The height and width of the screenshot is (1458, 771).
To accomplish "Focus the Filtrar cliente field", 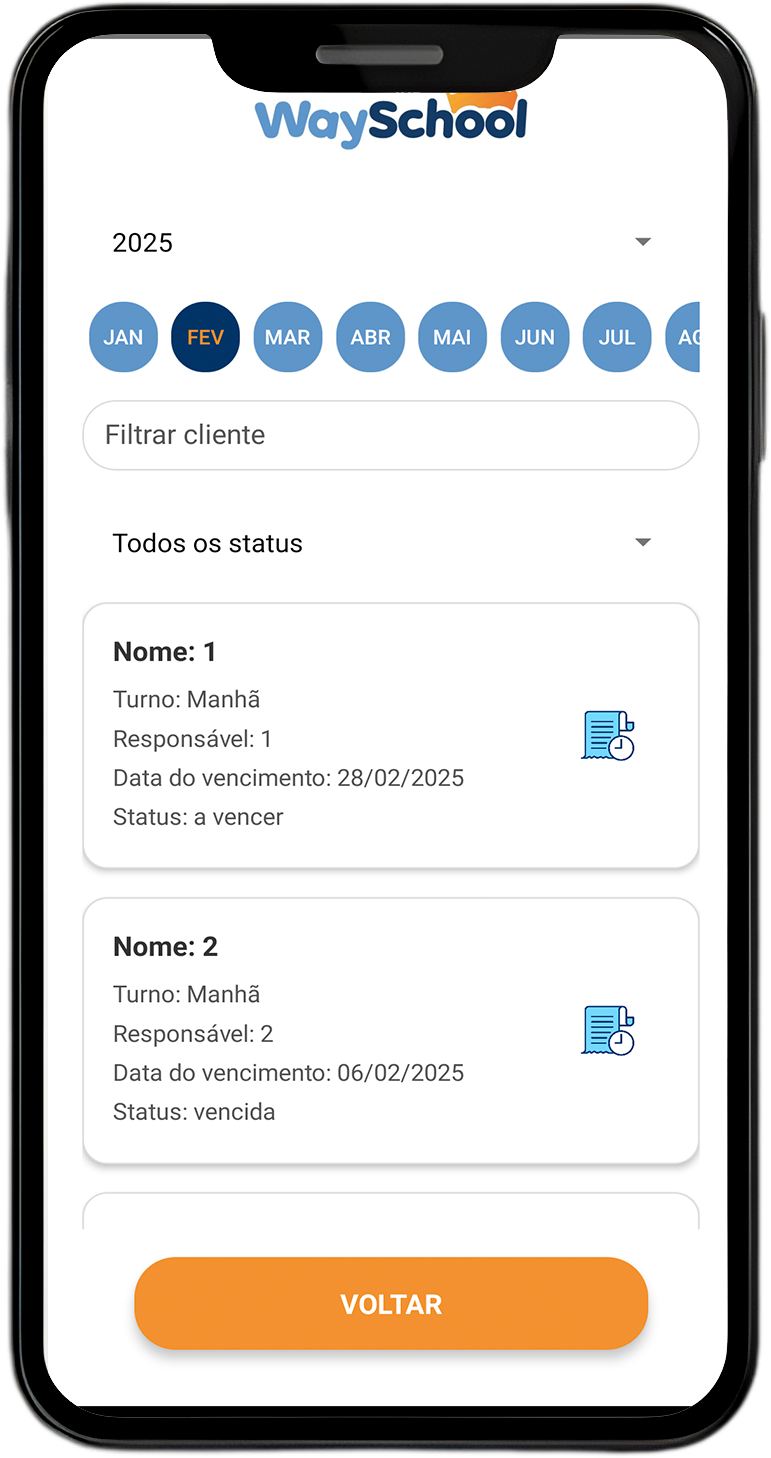I will [x=390, y=435].
